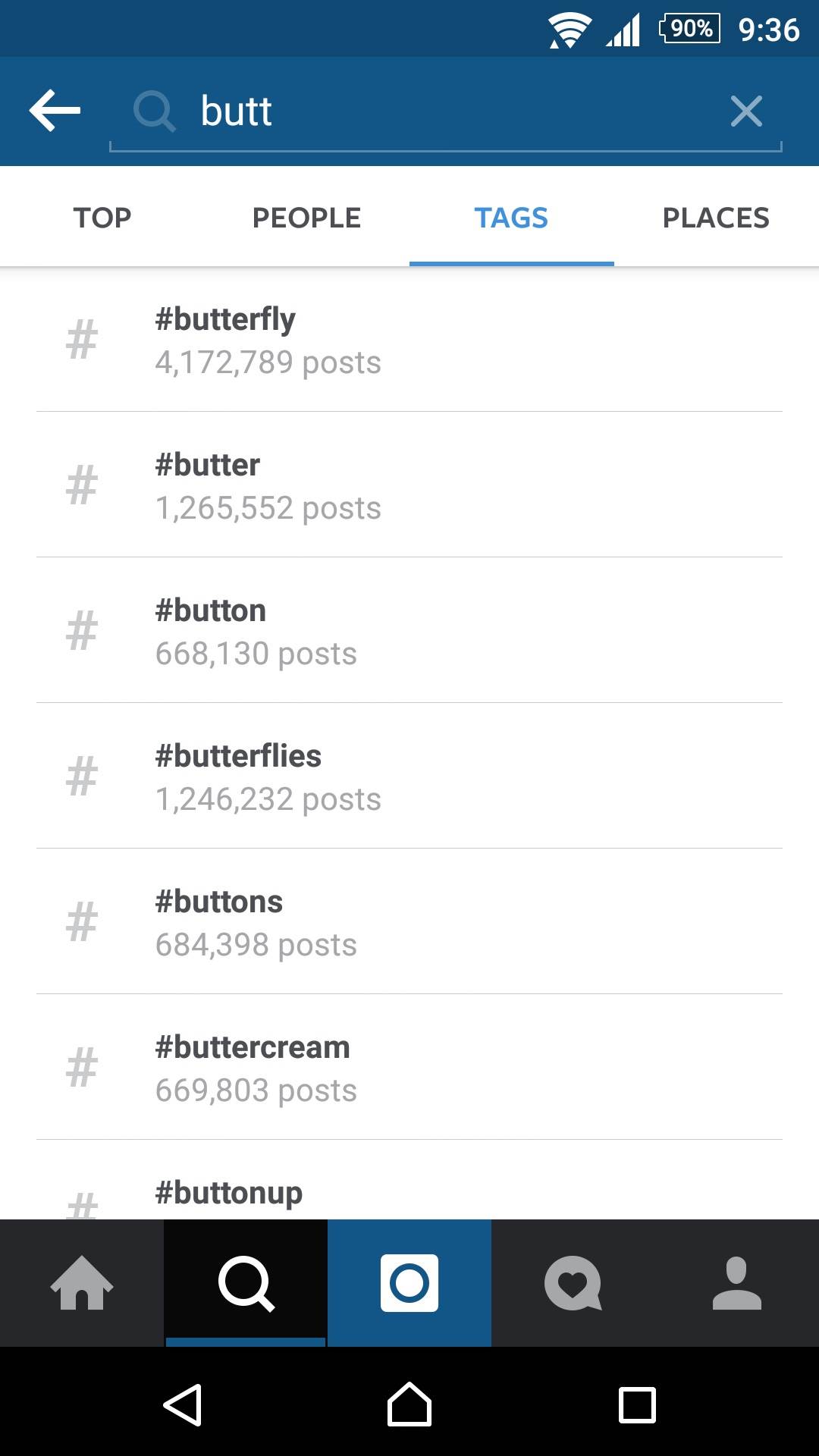Open the activity heart tab
Image resolution: width=819 pixels, height=1456 pixels.
pos(573,1283)
